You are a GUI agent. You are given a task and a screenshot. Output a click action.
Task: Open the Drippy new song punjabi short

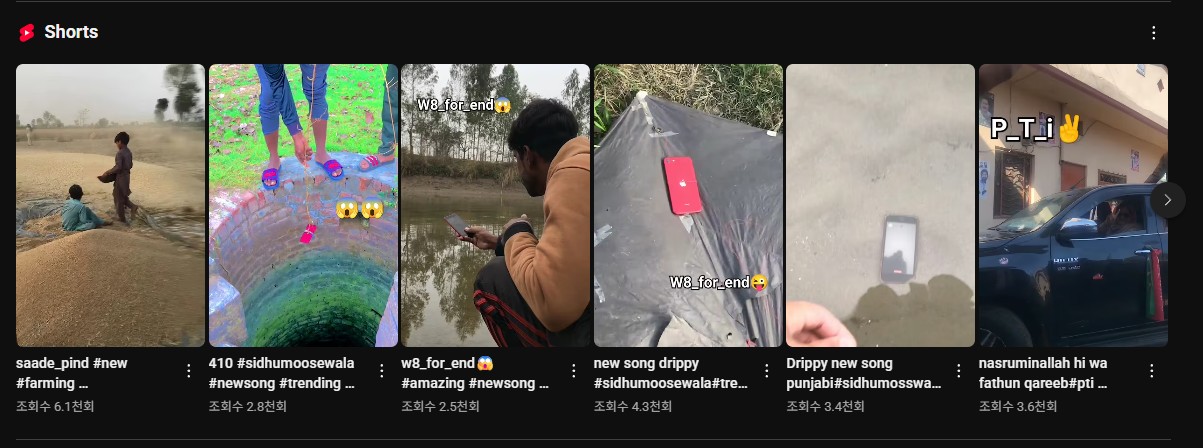[880, 205]
